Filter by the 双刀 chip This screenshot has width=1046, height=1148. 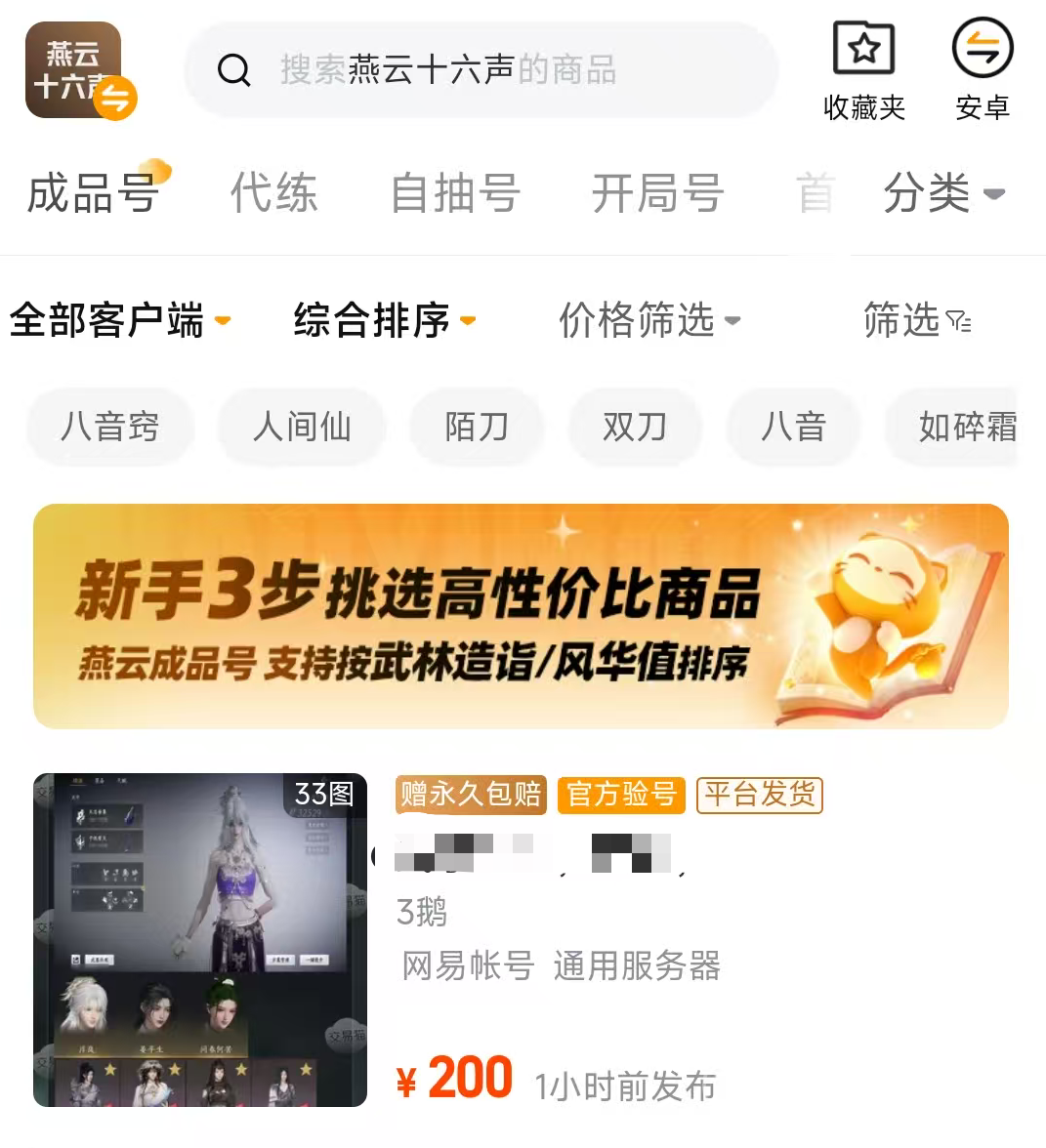635,427
